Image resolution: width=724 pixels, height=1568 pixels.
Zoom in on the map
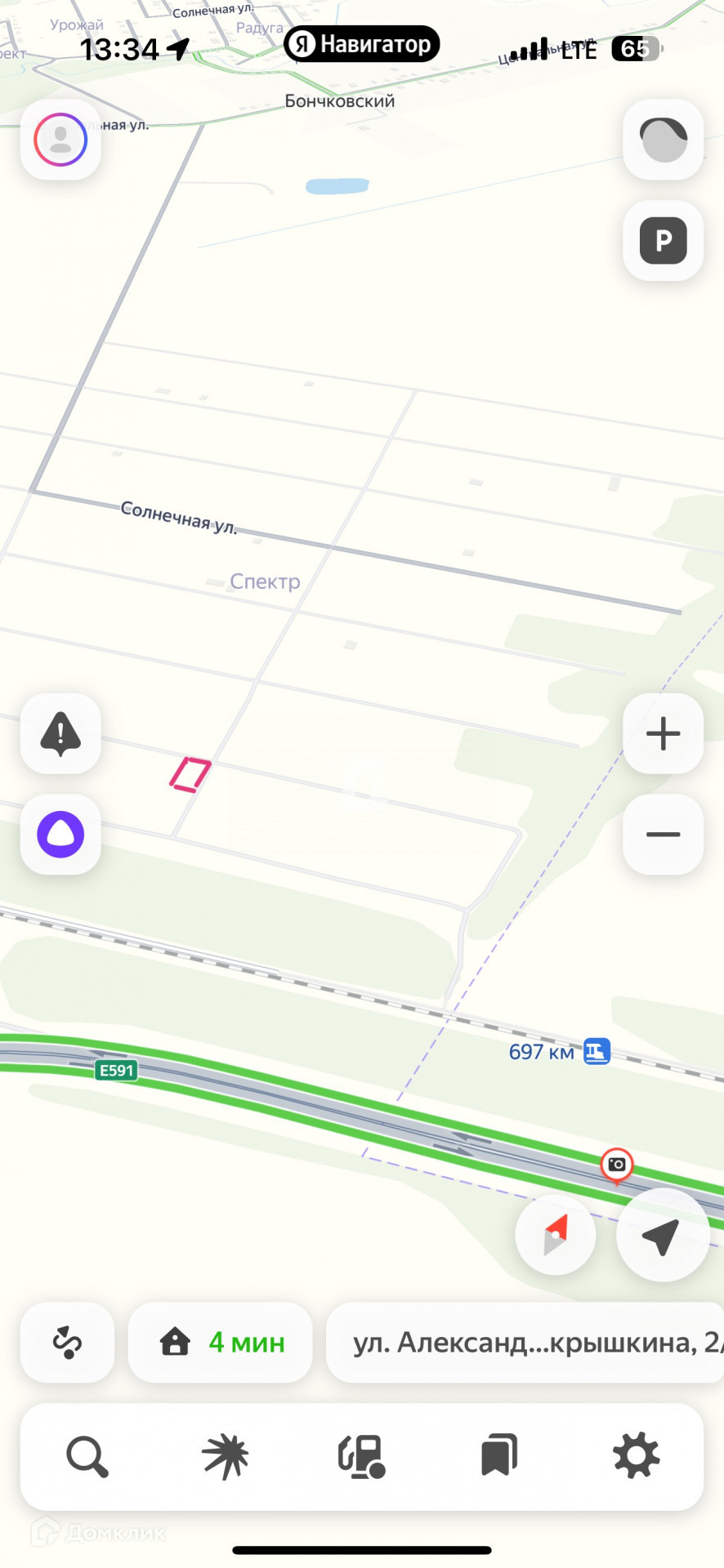663,733
